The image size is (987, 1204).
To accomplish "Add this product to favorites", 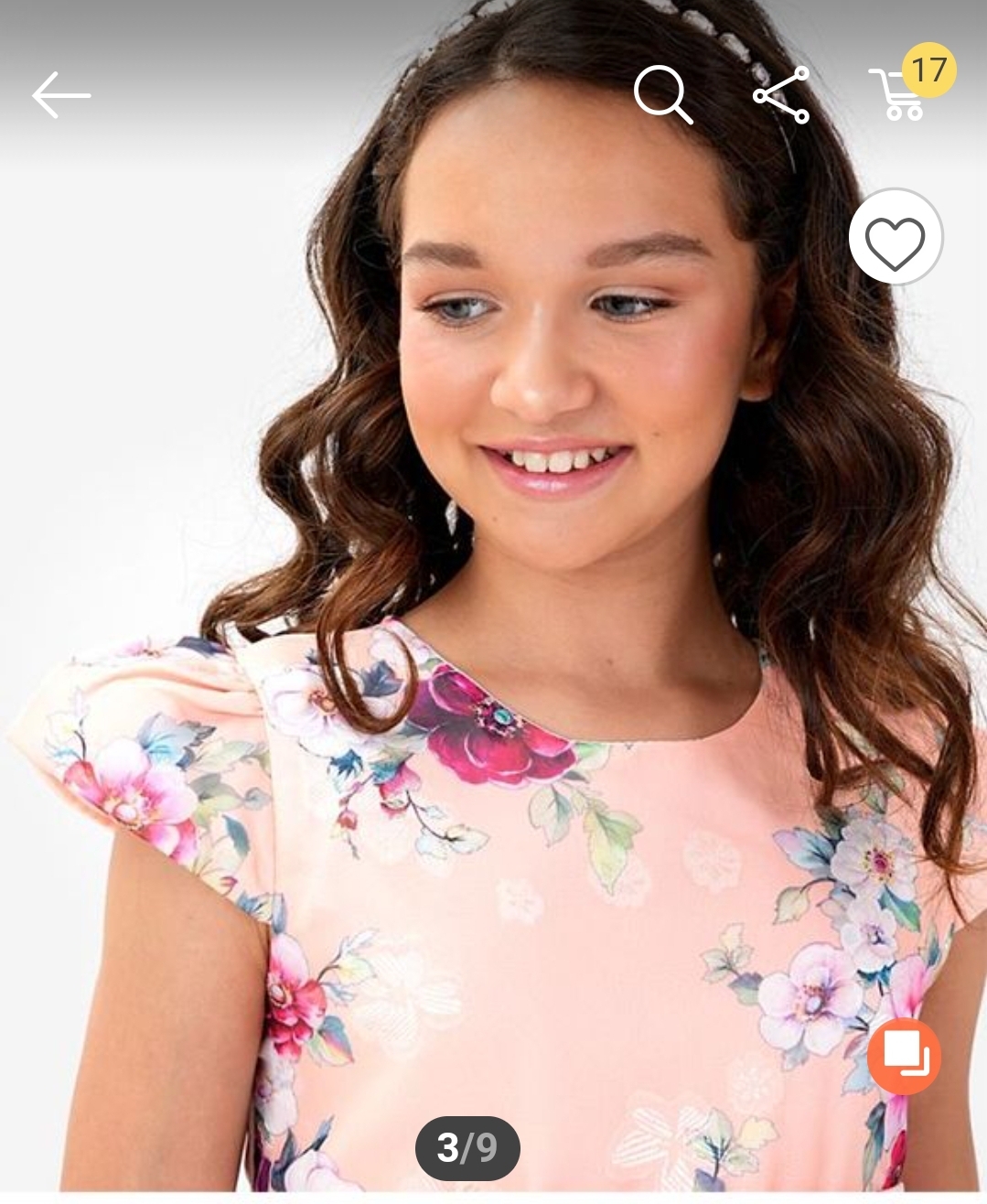I will click(x=895, y=238).
